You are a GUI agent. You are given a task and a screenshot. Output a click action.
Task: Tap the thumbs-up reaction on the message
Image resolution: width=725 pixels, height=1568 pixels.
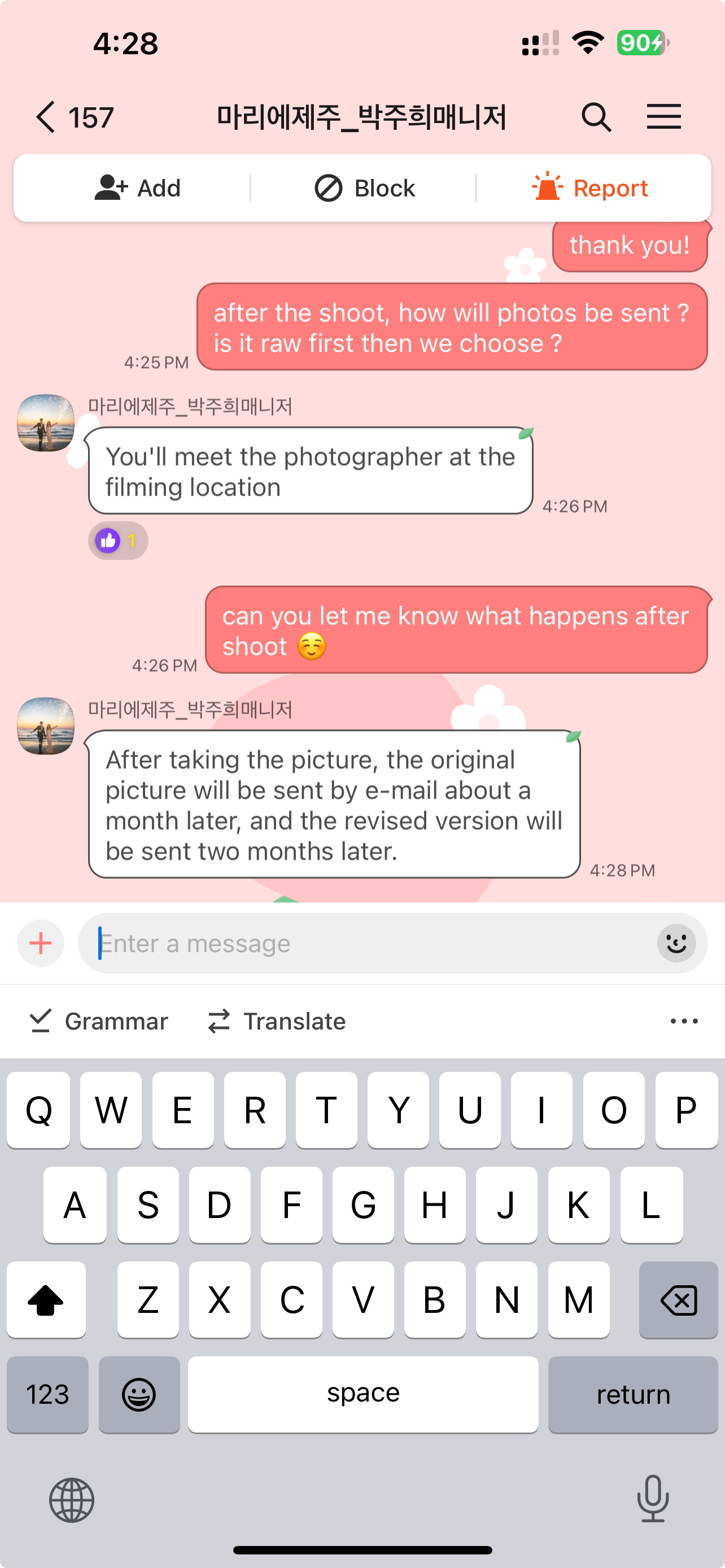point(117,541)
